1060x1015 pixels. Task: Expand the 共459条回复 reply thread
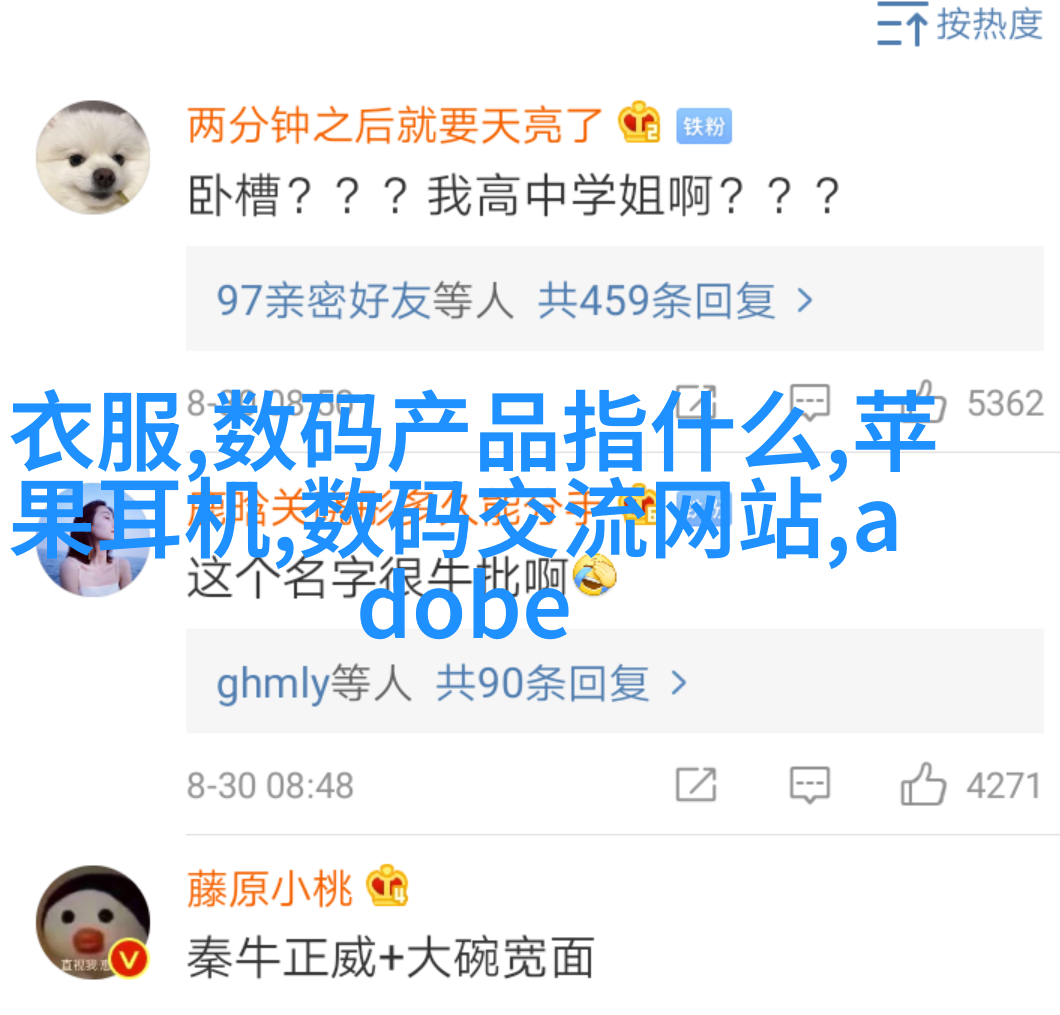[x=515, y=300]
